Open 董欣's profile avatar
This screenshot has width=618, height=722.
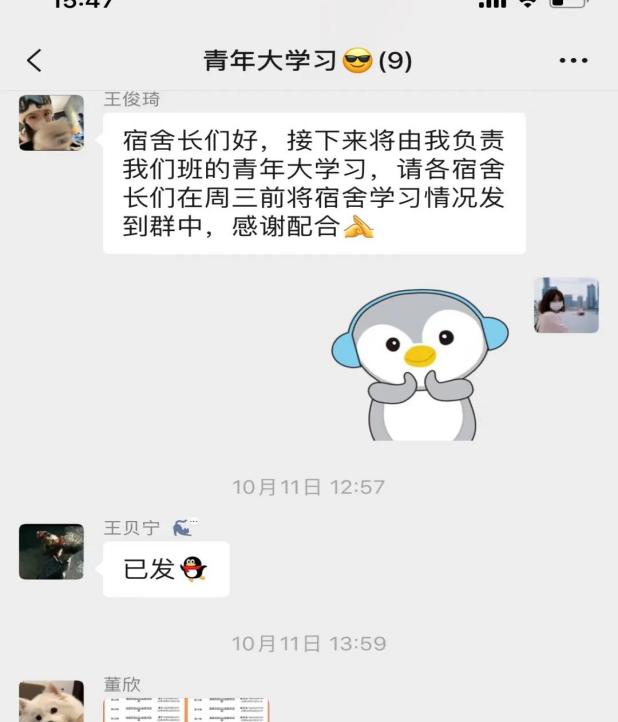click(51, 703)
